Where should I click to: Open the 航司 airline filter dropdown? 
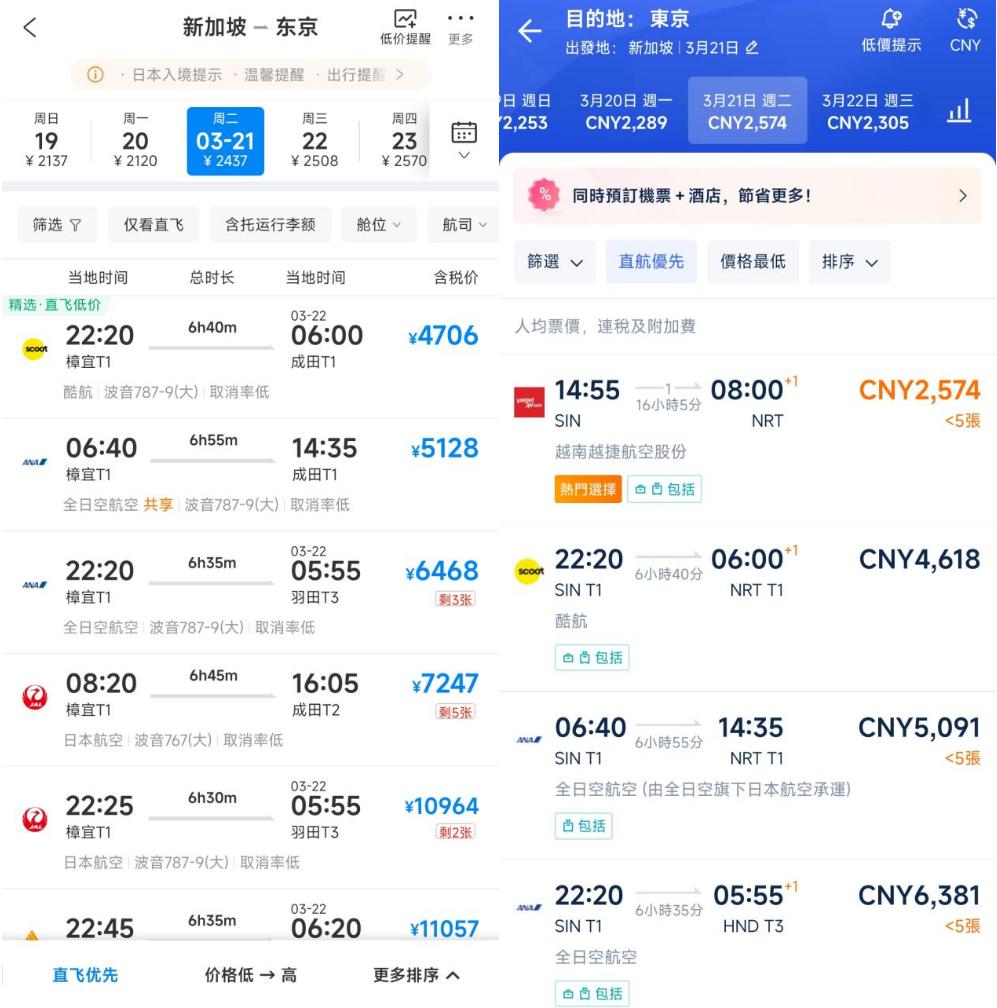point(463,224)
